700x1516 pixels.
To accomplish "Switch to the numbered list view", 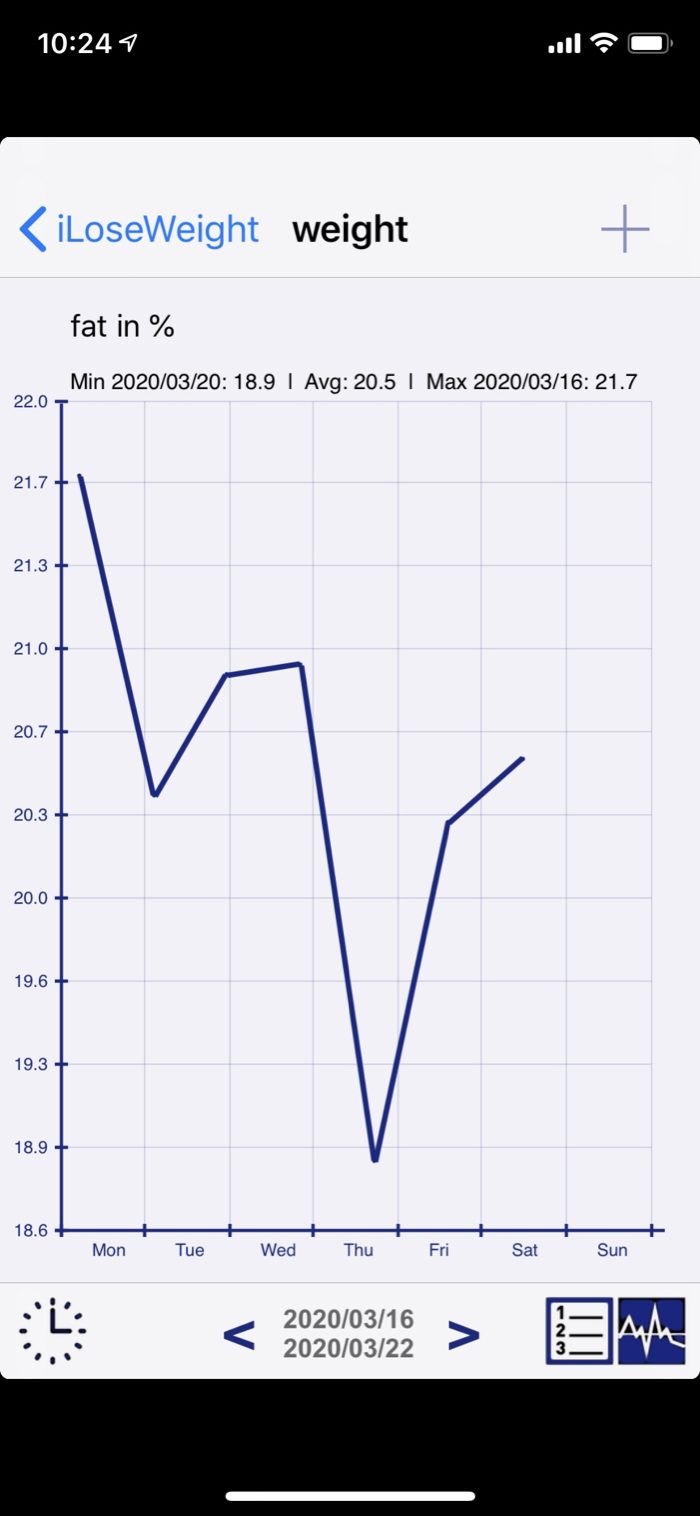I will pos(579,1331).
